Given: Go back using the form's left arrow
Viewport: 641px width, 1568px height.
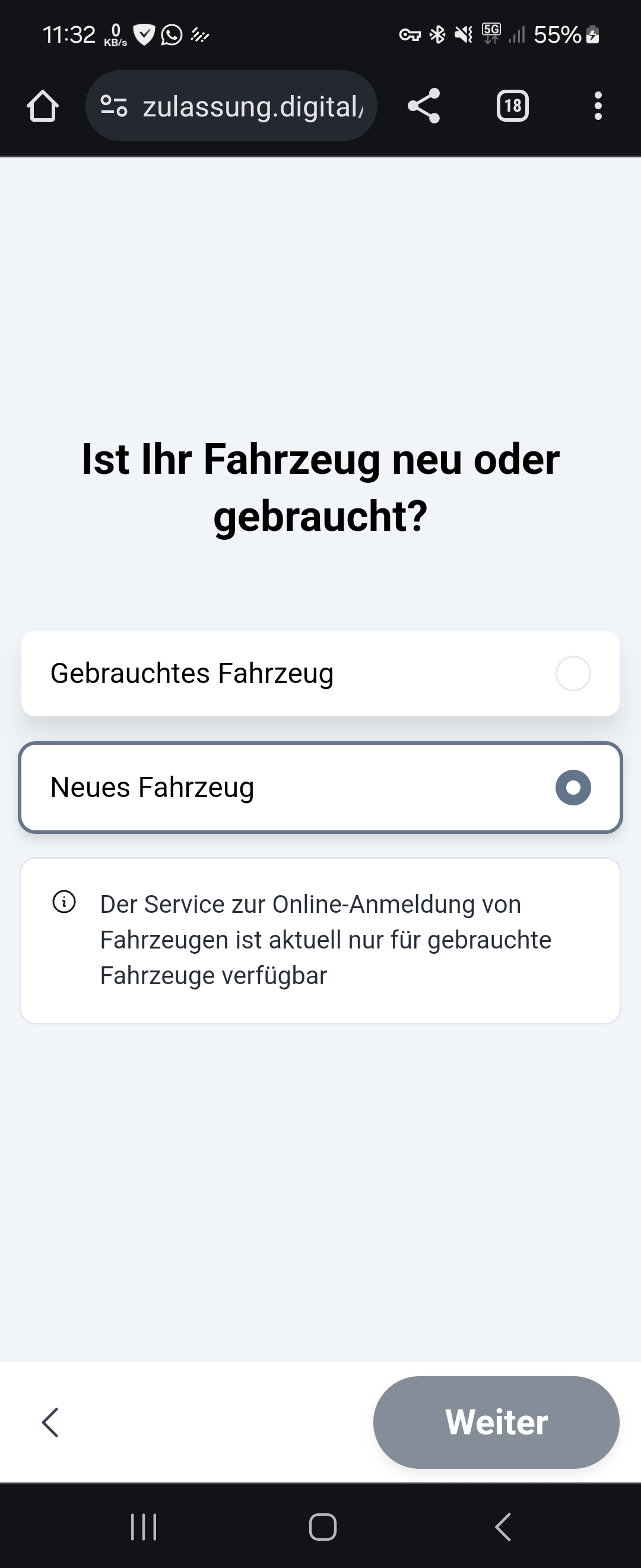Looking at the screenshot, I should pos(50,1422).
